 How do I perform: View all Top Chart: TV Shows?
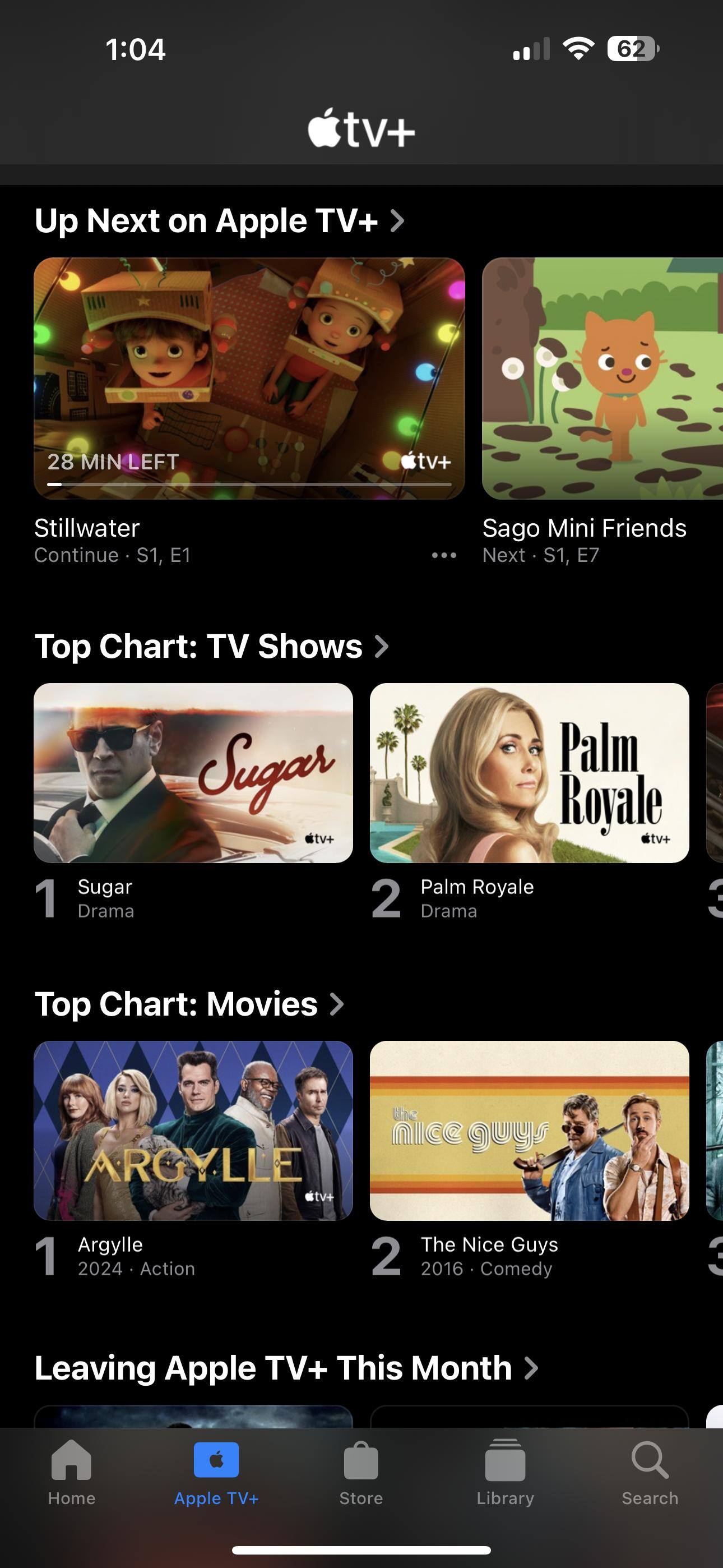(x=211, y=646)
